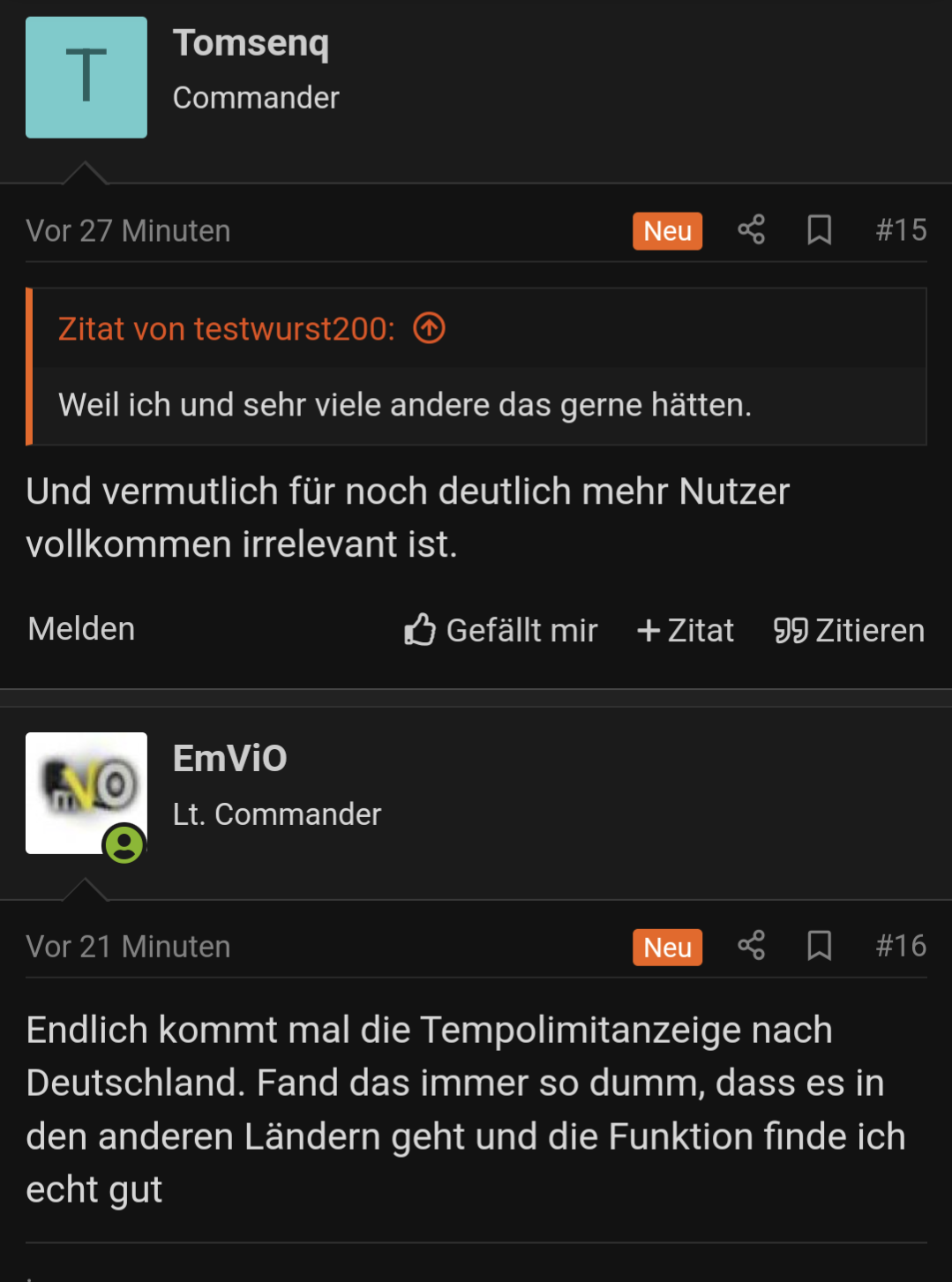
Task: Report Tomsenq's post via Melden
Action: [x=81, y=629]
